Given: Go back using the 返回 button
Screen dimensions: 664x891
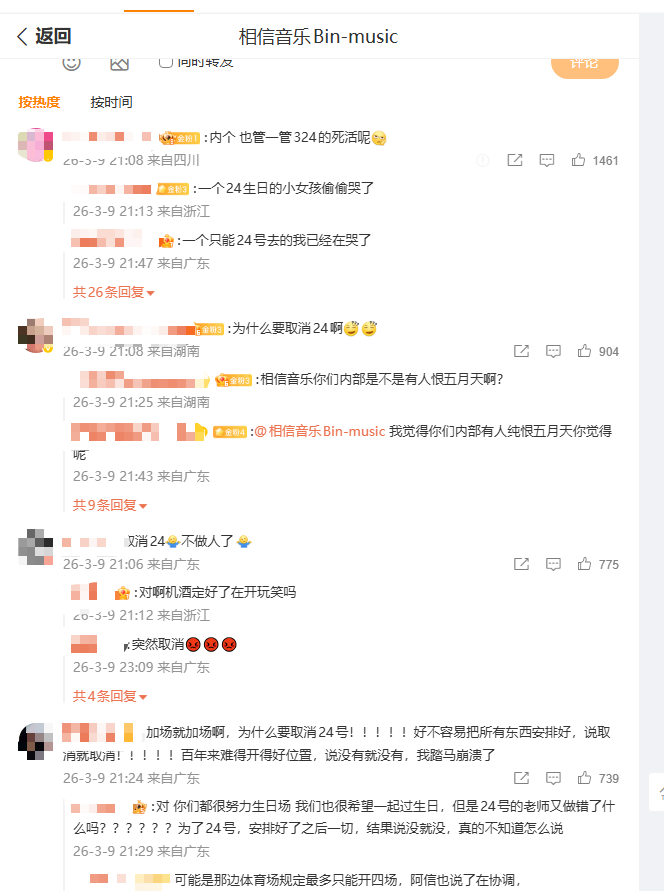Looking at the screenshot, I should pos(44,37).
